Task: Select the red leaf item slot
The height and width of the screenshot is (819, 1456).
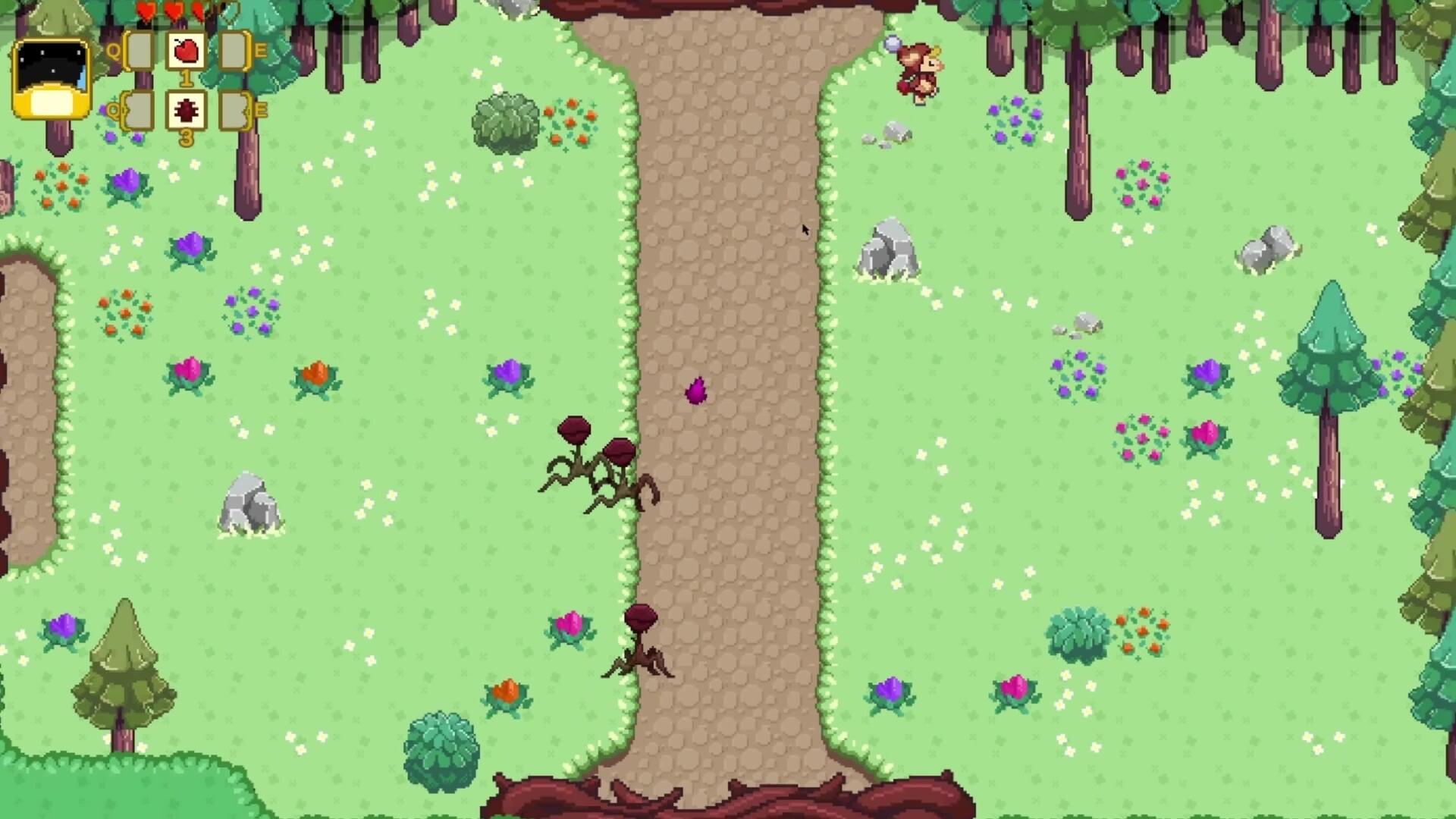Action: point(186,52)
